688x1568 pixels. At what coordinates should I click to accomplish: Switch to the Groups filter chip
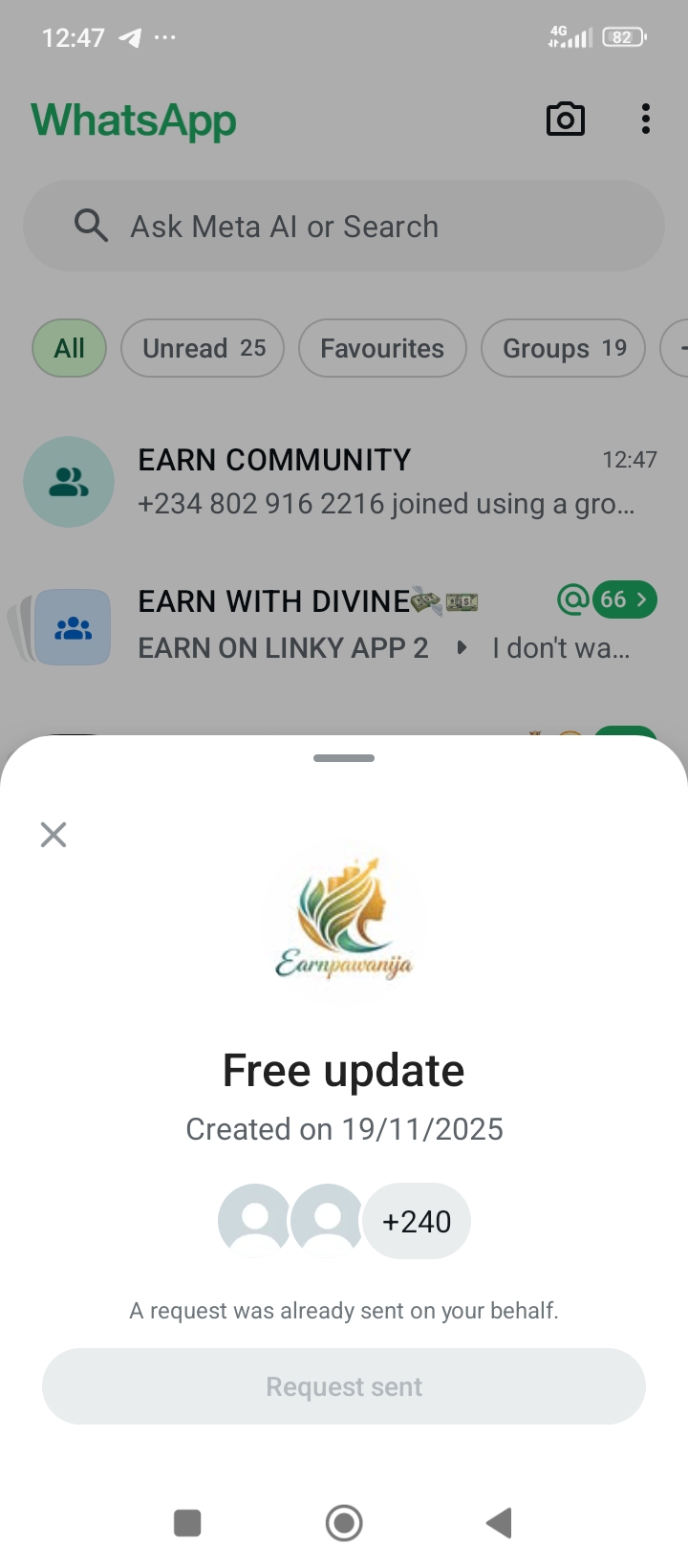(564, 348)
